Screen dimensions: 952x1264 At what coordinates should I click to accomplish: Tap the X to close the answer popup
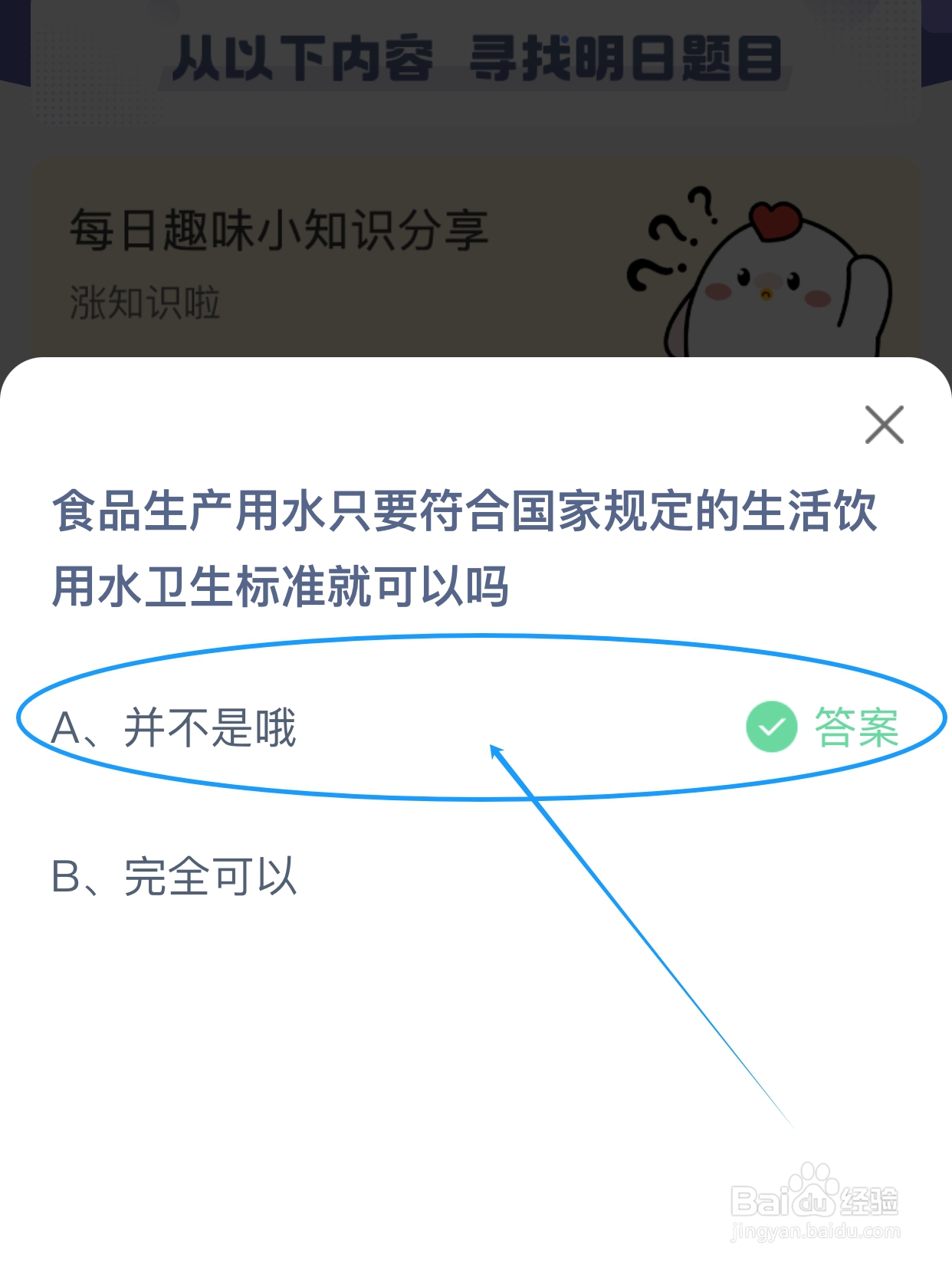click(x=885, y=425)
